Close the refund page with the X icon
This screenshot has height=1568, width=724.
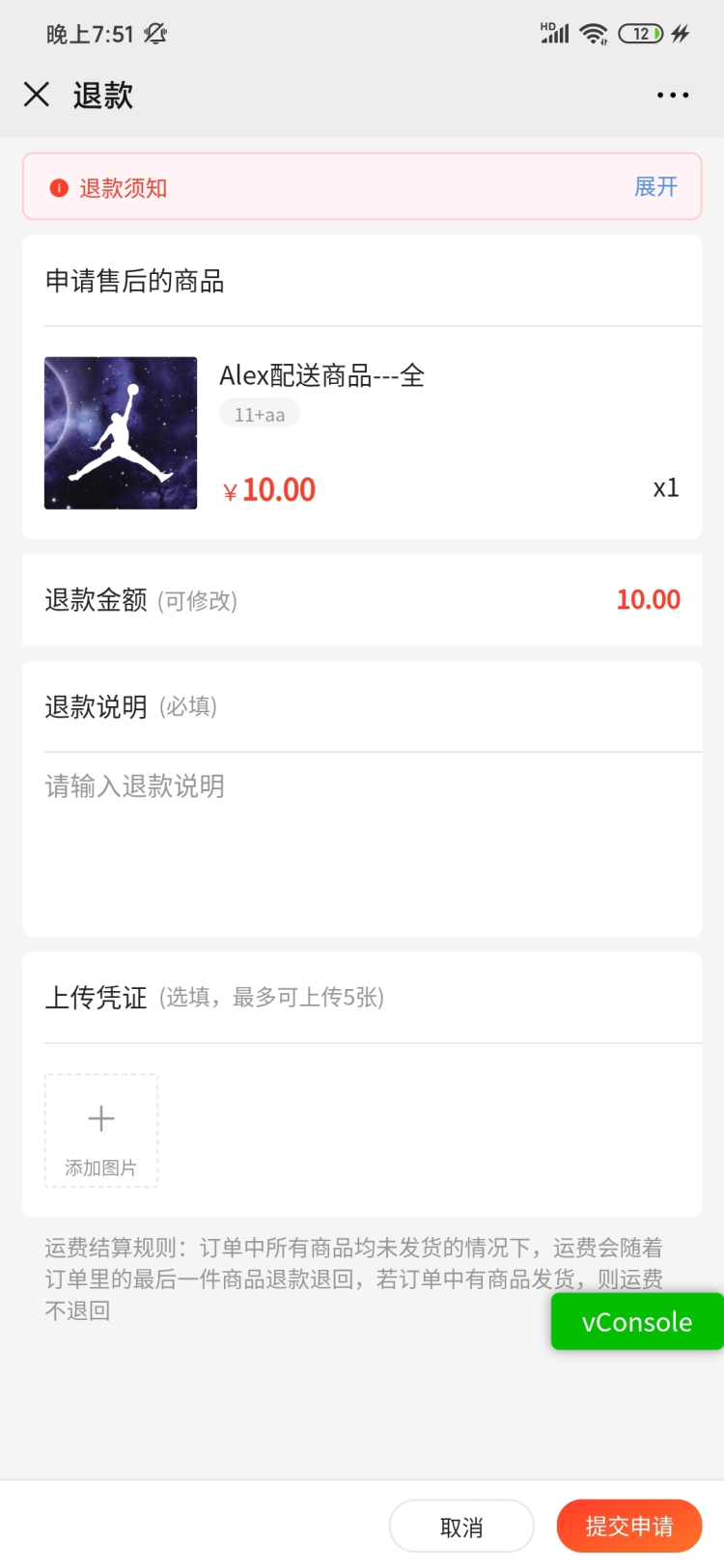click(36, 94)
